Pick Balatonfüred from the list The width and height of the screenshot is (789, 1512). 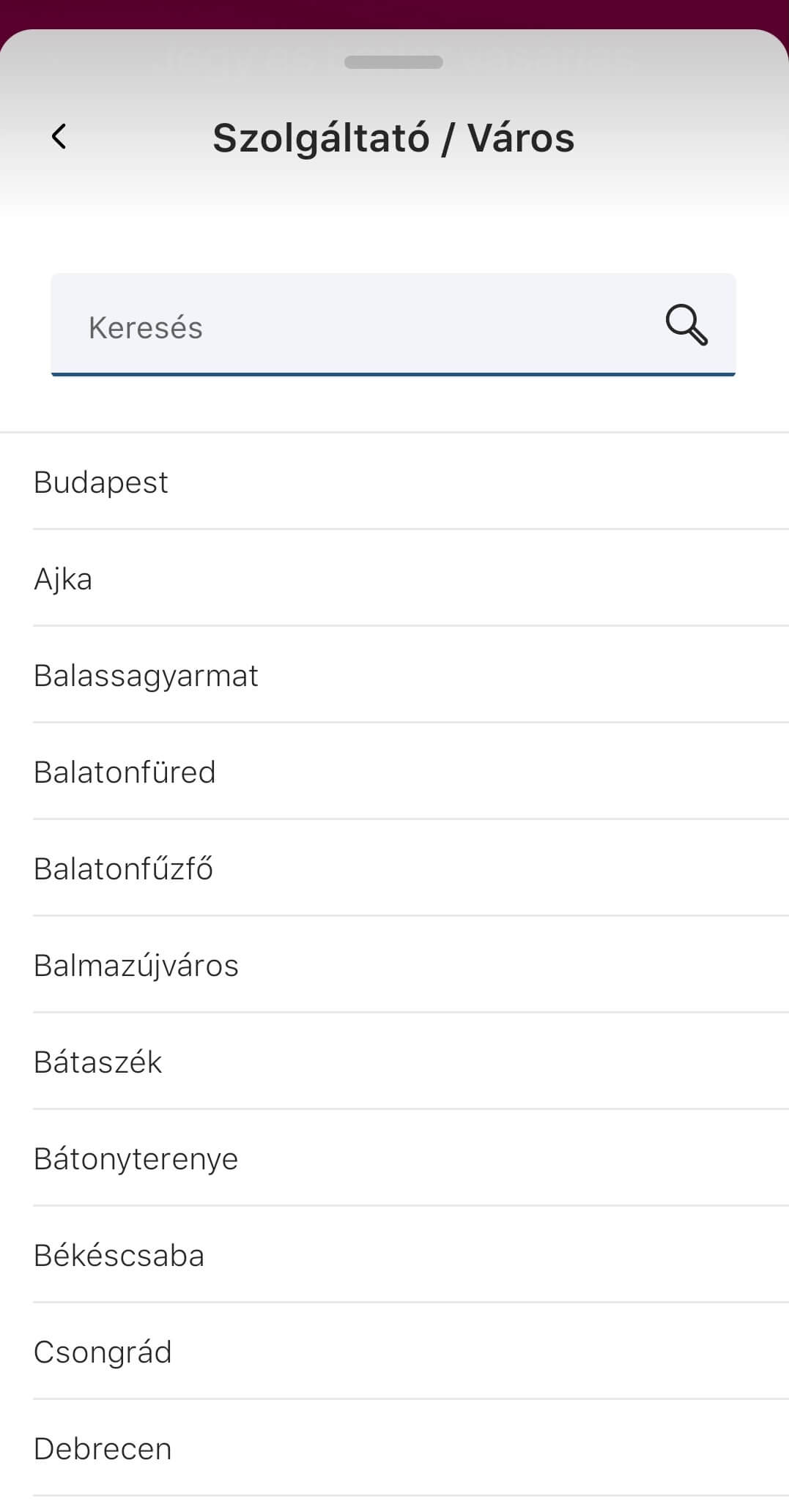pyautogui.click(x=125, y=772)
